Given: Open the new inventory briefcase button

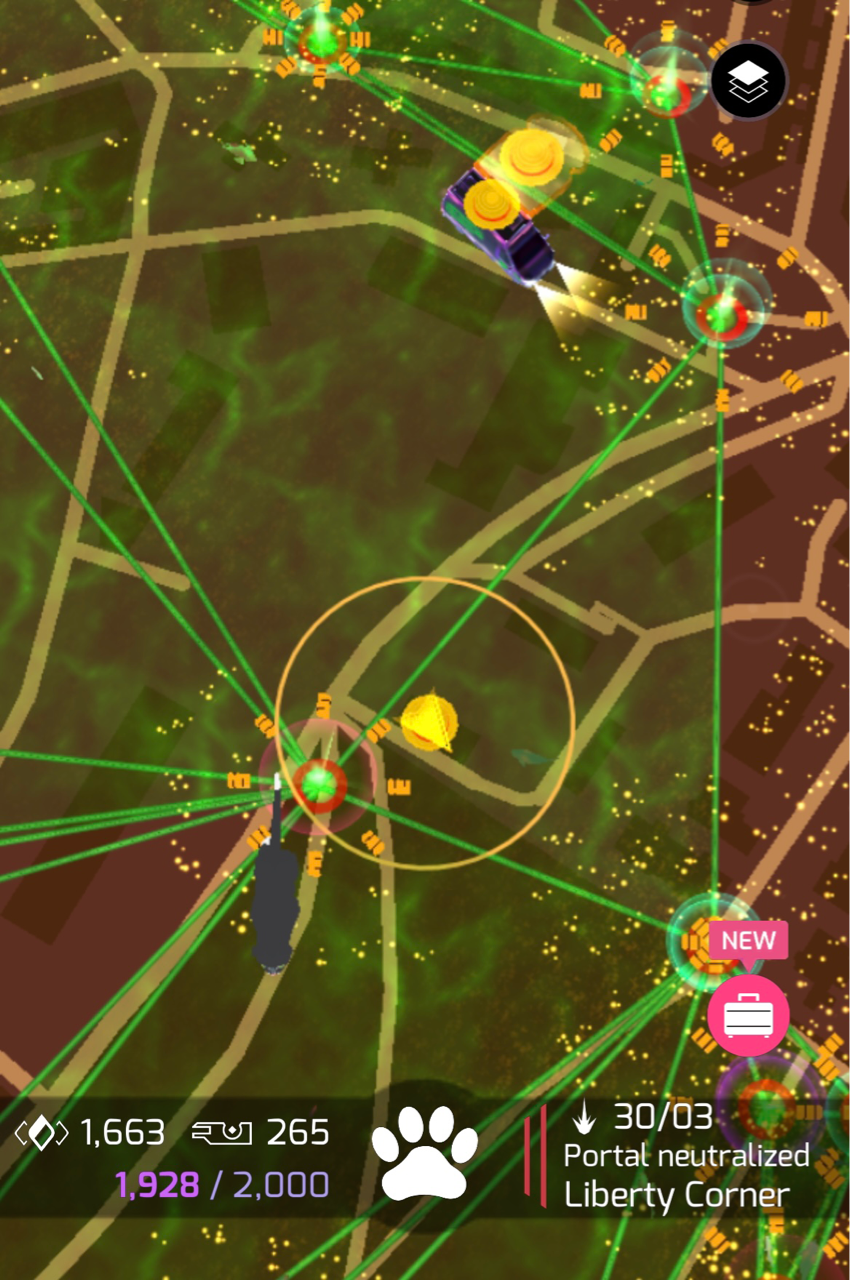Looking at the screenshot, I should tap(748, 1016).
